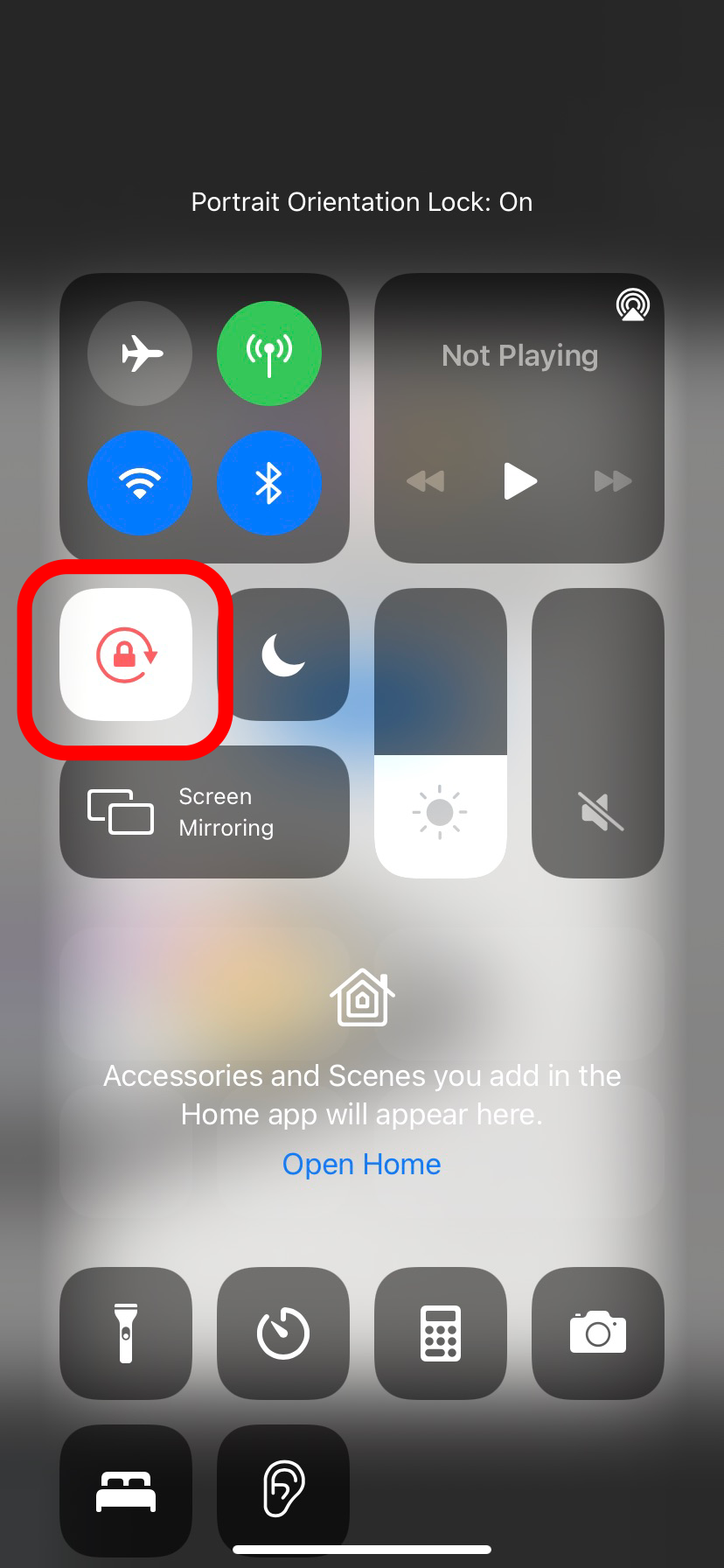Skip to the next track

[x=613, y=480]
